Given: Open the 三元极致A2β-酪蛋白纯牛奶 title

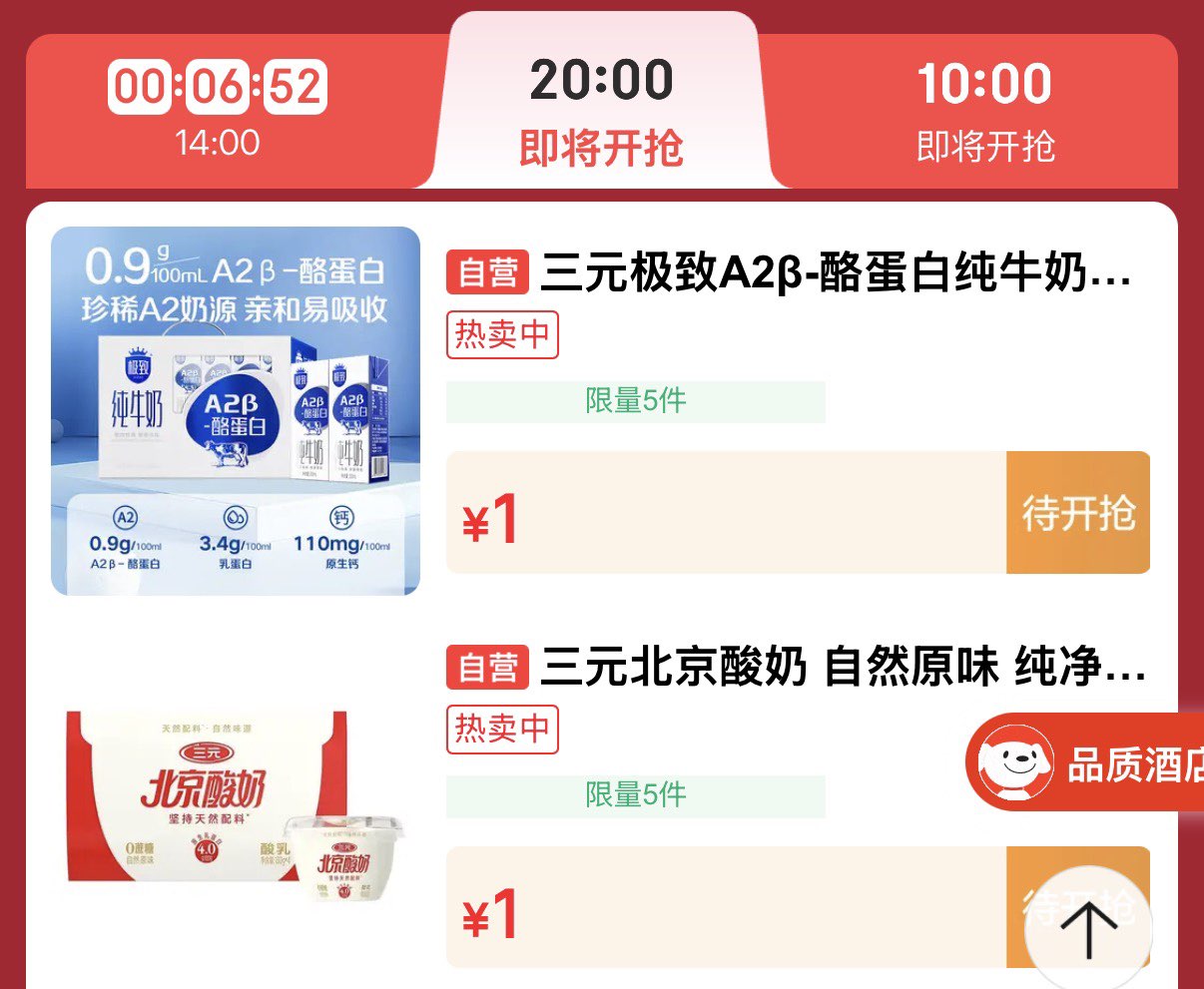Looking at the screenshot, I should 835,272.
